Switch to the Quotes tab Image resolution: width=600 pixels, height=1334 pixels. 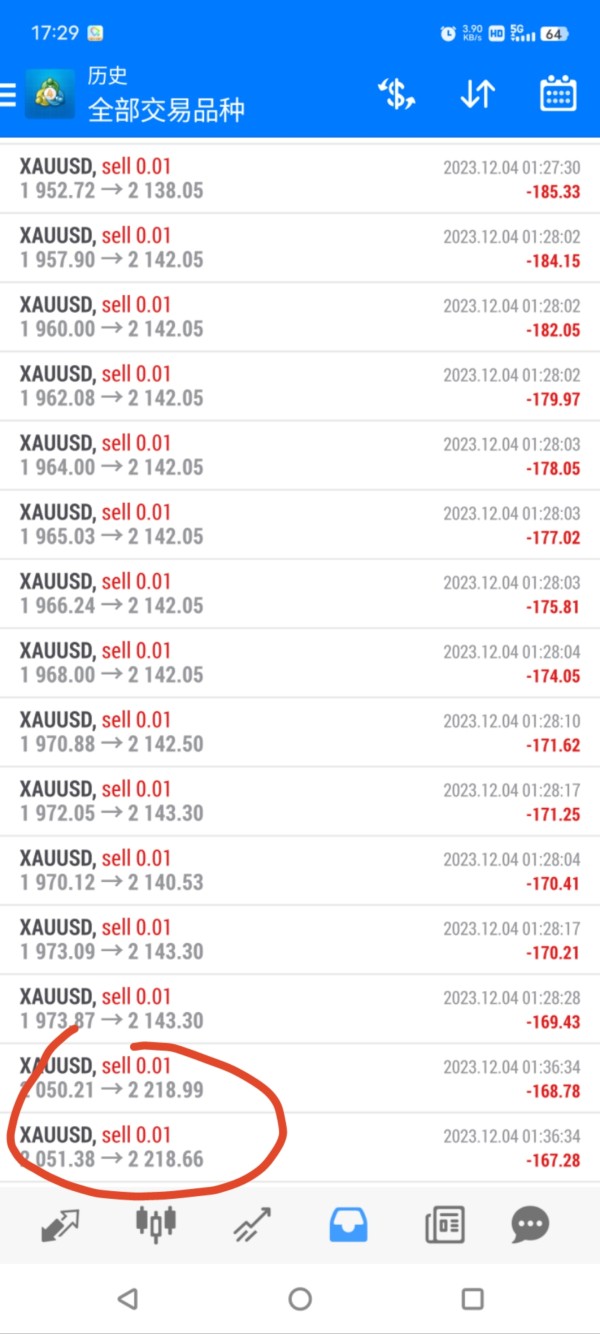61,1224
